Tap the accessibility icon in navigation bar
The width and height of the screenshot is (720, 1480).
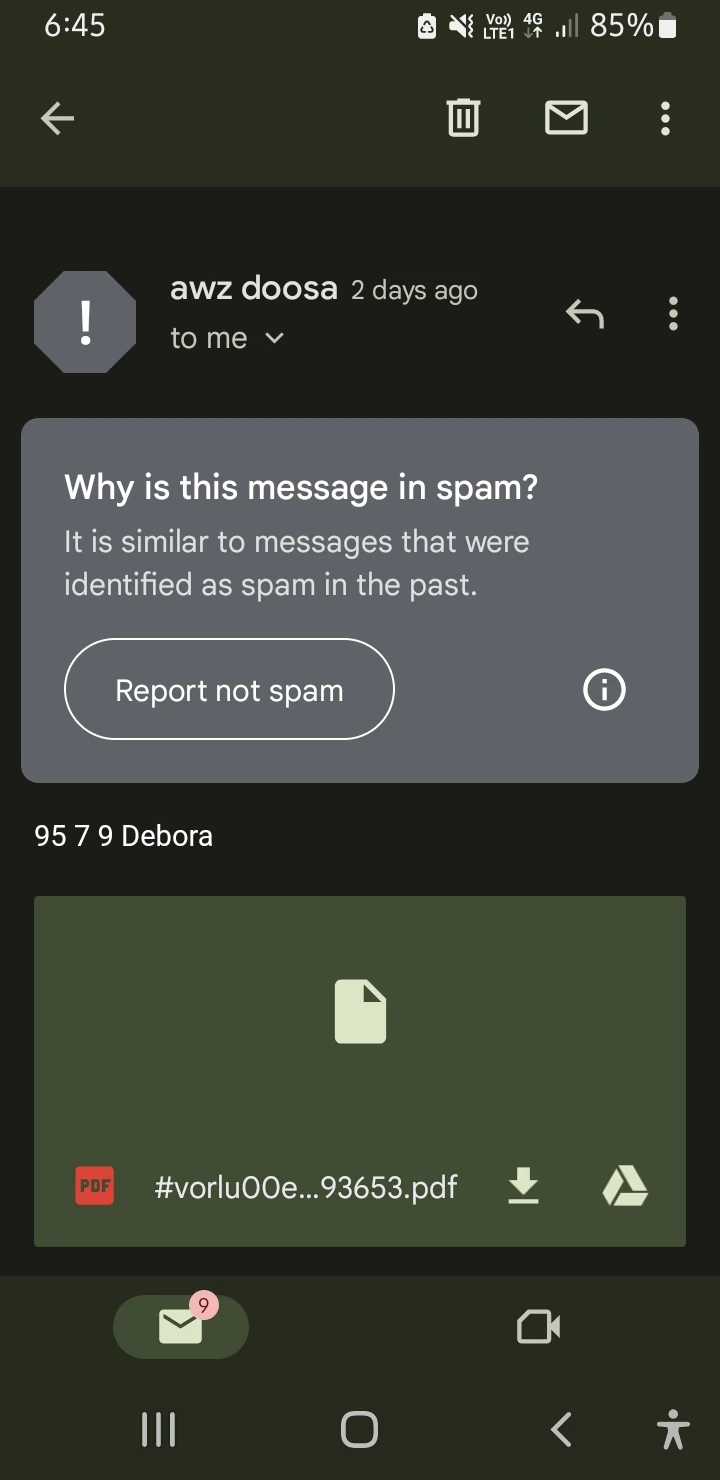click(672, 1429)
